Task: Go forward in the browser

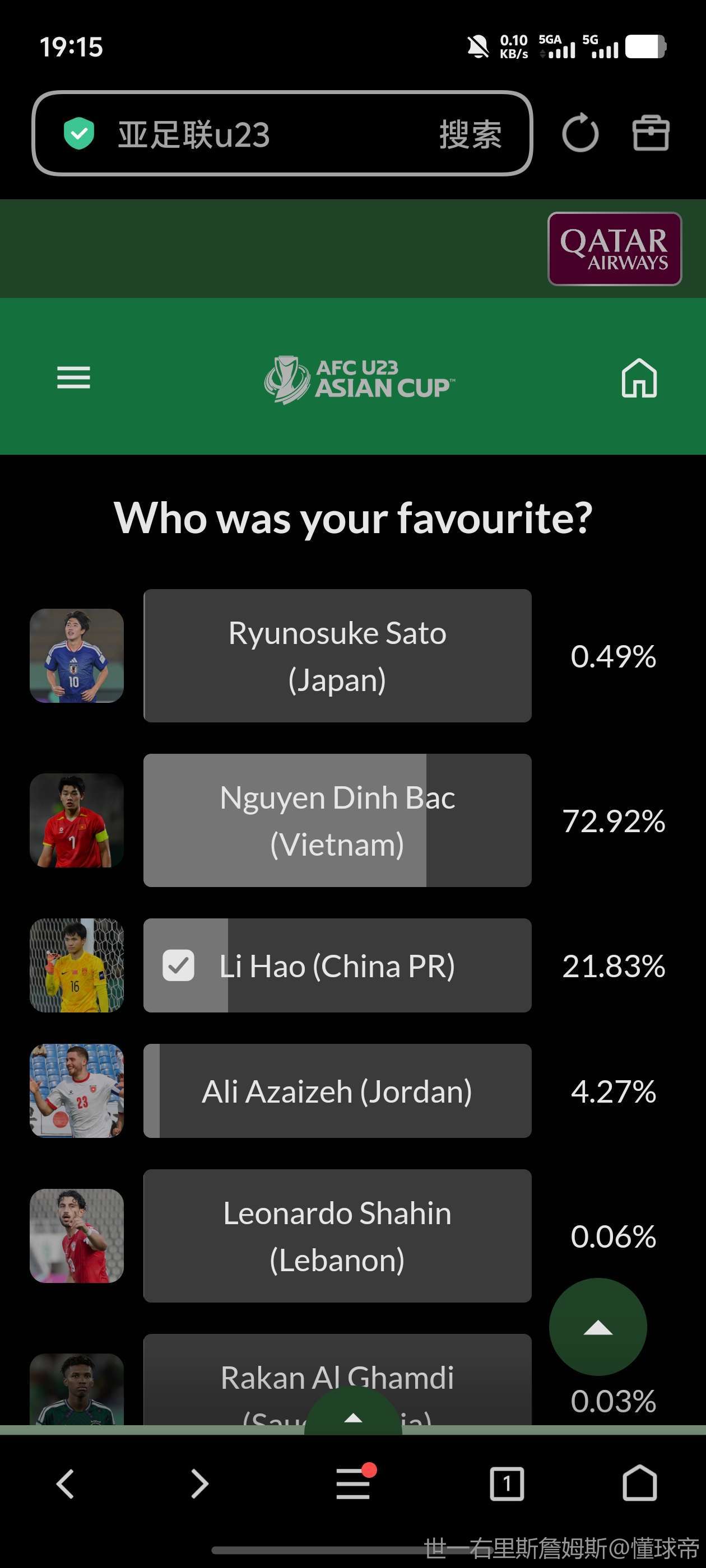Action: coord(199,1483)
